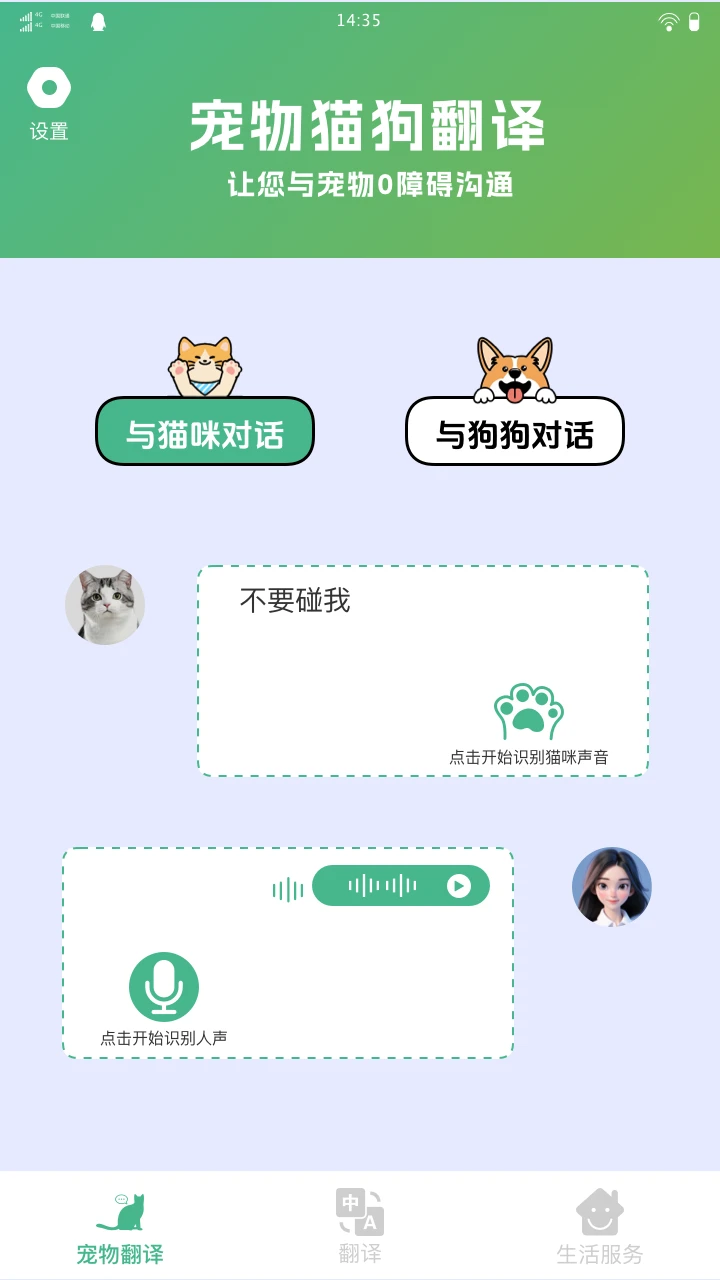Select 与猫咪对话 mode
720x1280 pixels.
tap(205, 432)
